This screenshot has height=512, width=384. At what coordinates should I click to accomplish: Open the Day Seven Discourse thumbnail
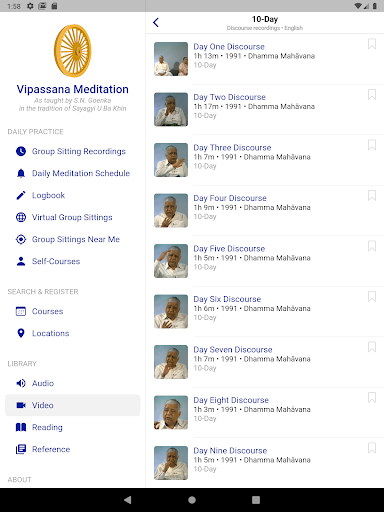171,362
